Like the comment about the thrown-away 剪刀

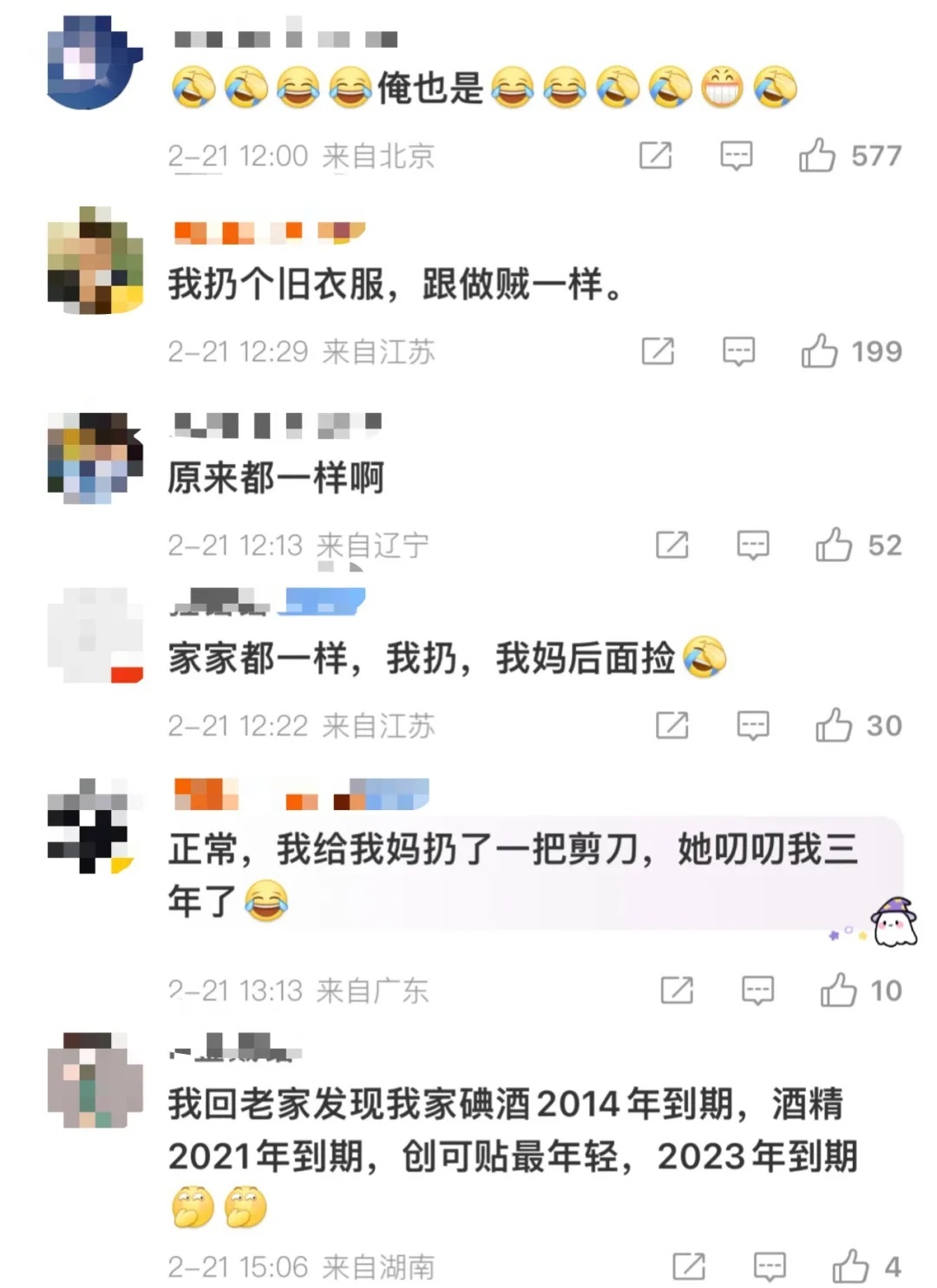tap(839, 990)
